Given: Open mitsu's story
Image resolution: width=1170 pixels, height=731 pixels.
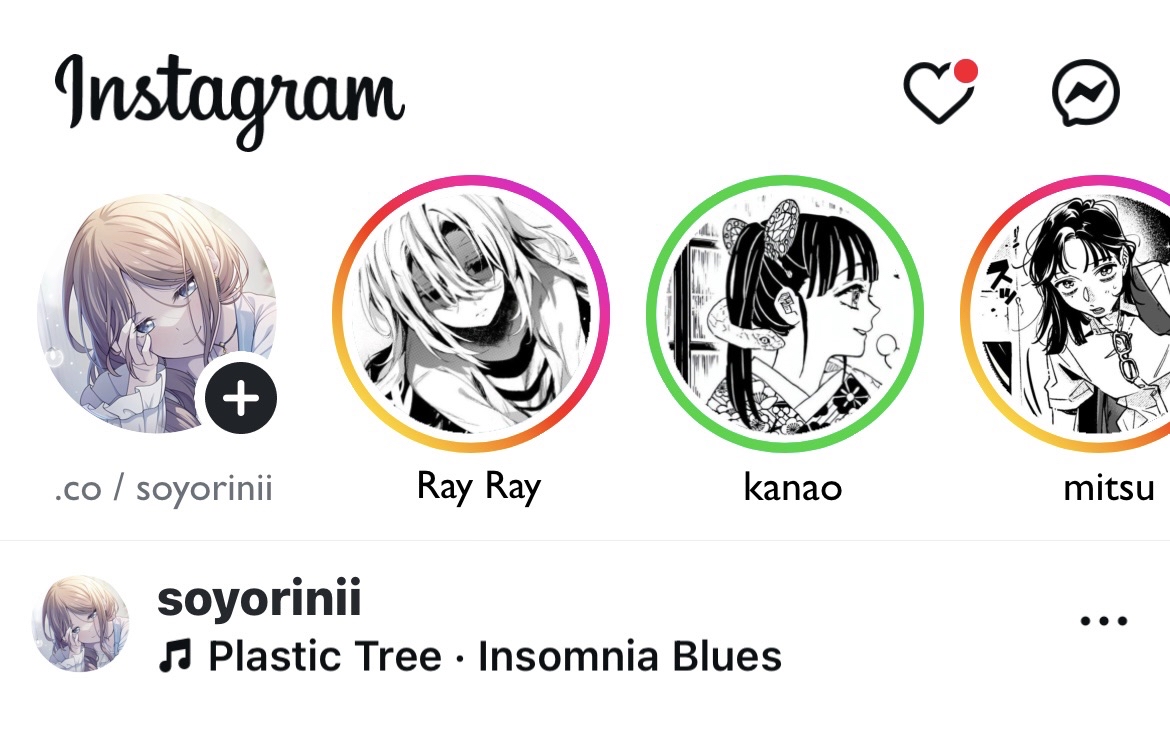Looking at the screenshot, I should [1080, 312].
